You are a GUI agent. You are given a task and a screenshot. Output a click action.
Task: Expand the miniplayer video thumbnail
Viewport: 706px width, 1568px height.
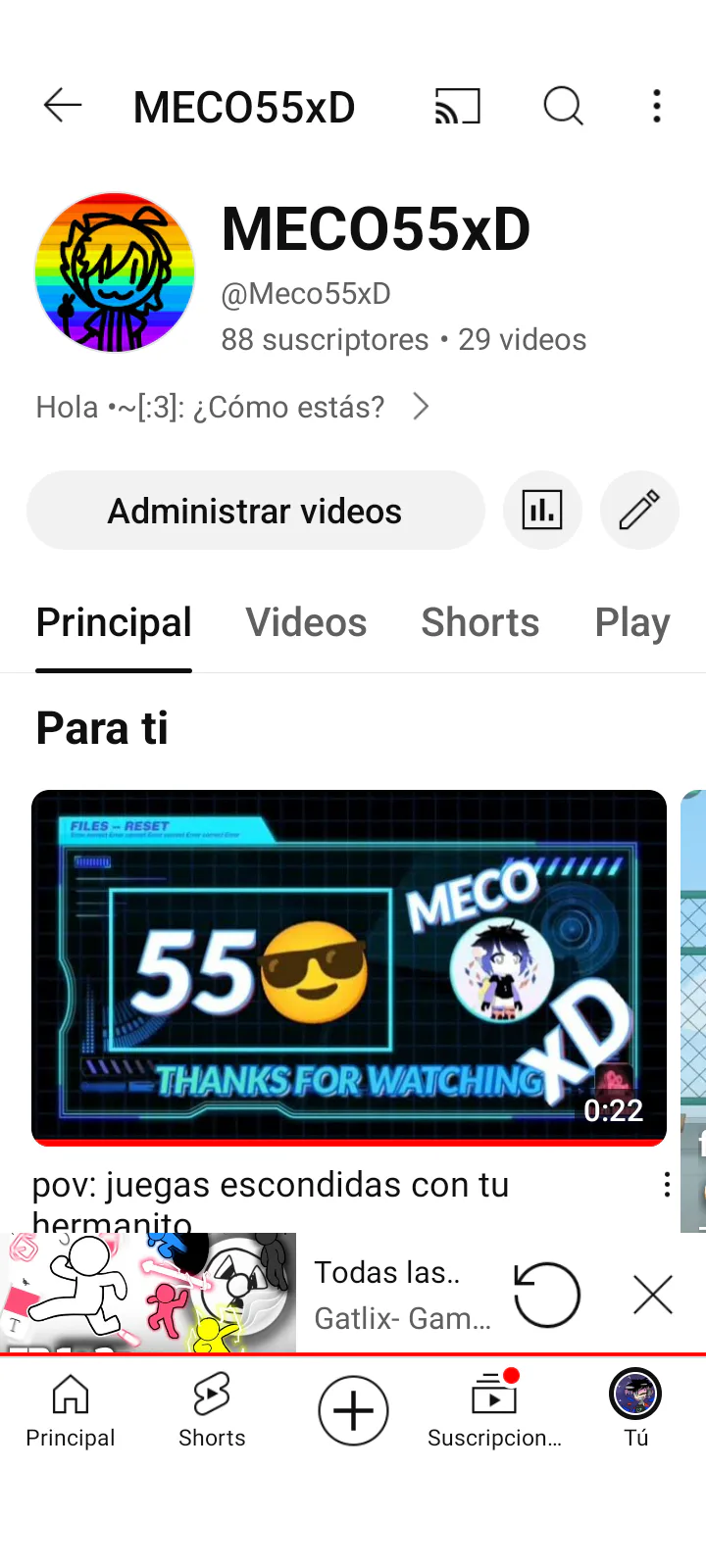(148, 1293)
